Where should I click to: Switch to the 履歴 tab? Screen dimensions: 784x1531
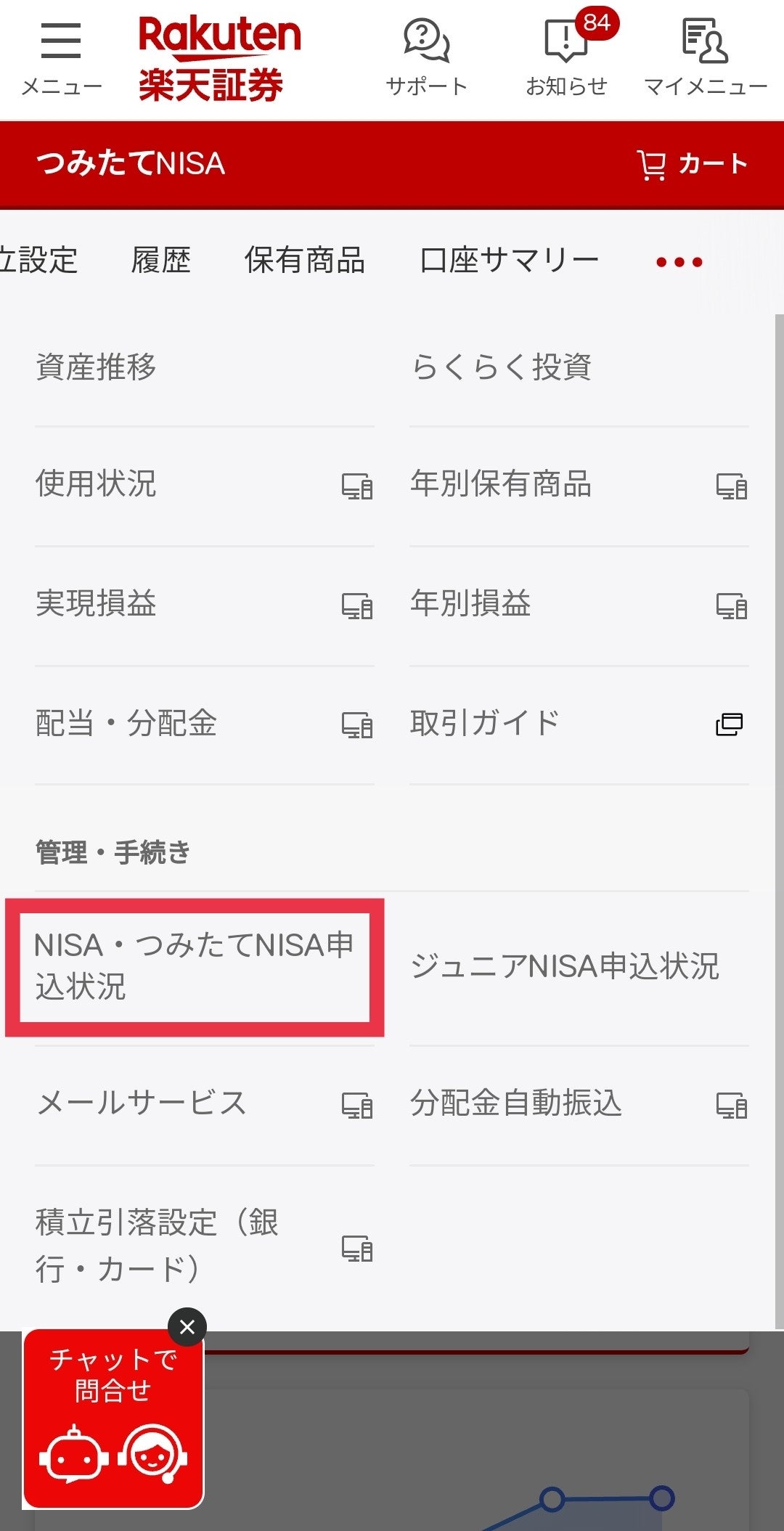(x=160, y=260)
